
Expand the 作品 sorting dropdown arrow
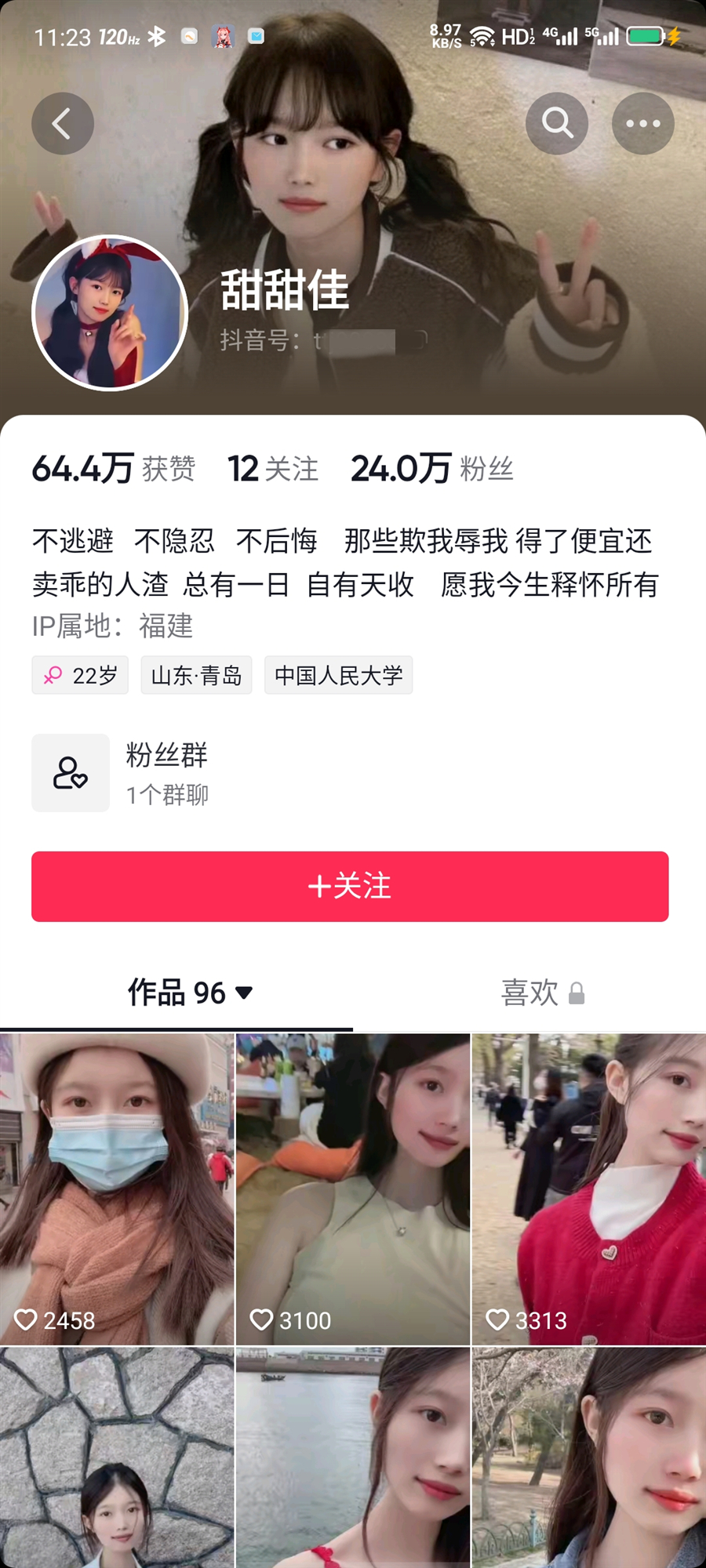click(x=246, y=994)
